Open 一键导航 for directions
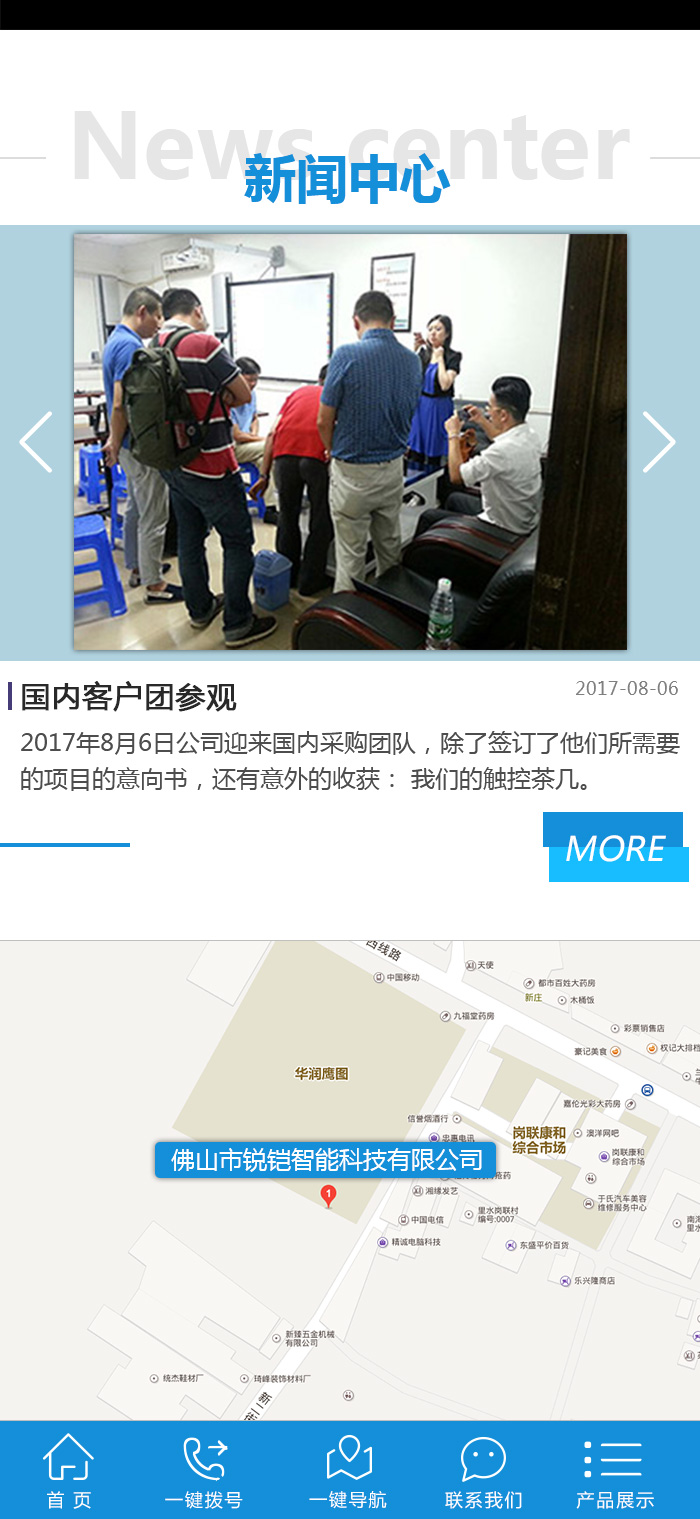Viewport: 700px width, 1519px height. point(348,1471)
